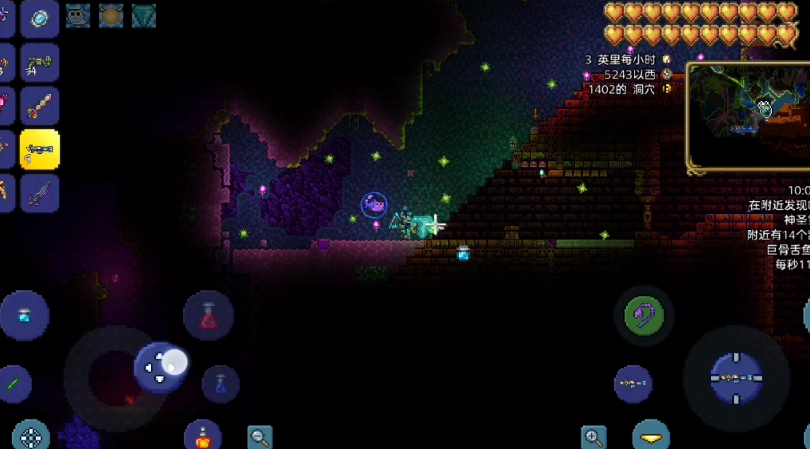Viewport: 810px width, 449px height.
Task: Select the highlighted yellow gun hotbar slot
Action: 39,150
